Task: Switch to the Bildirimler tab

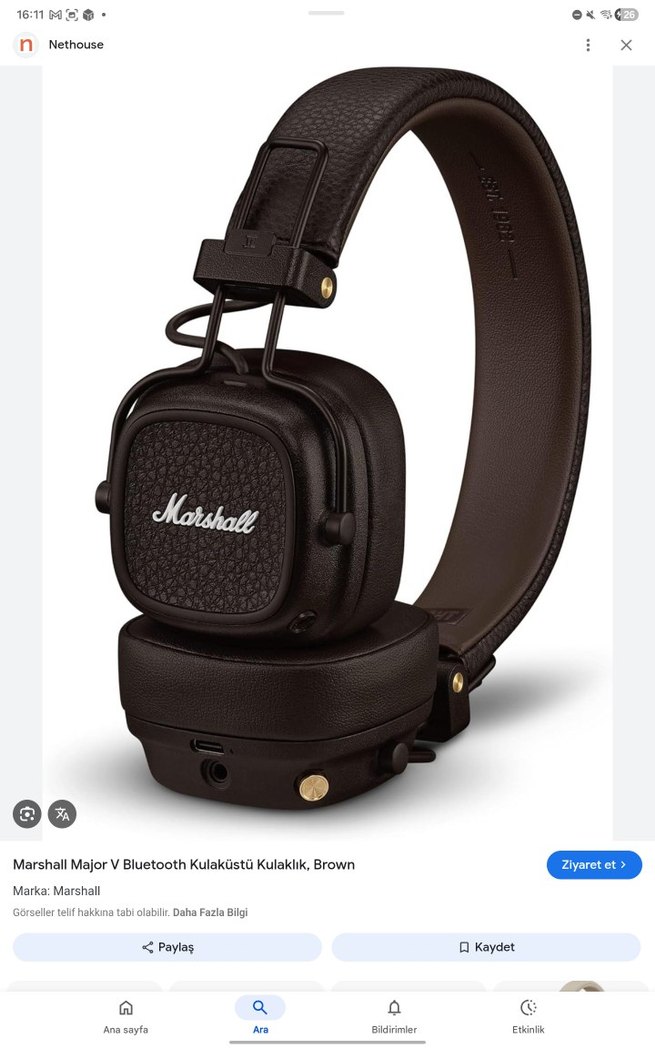Action: (394, 1016)
